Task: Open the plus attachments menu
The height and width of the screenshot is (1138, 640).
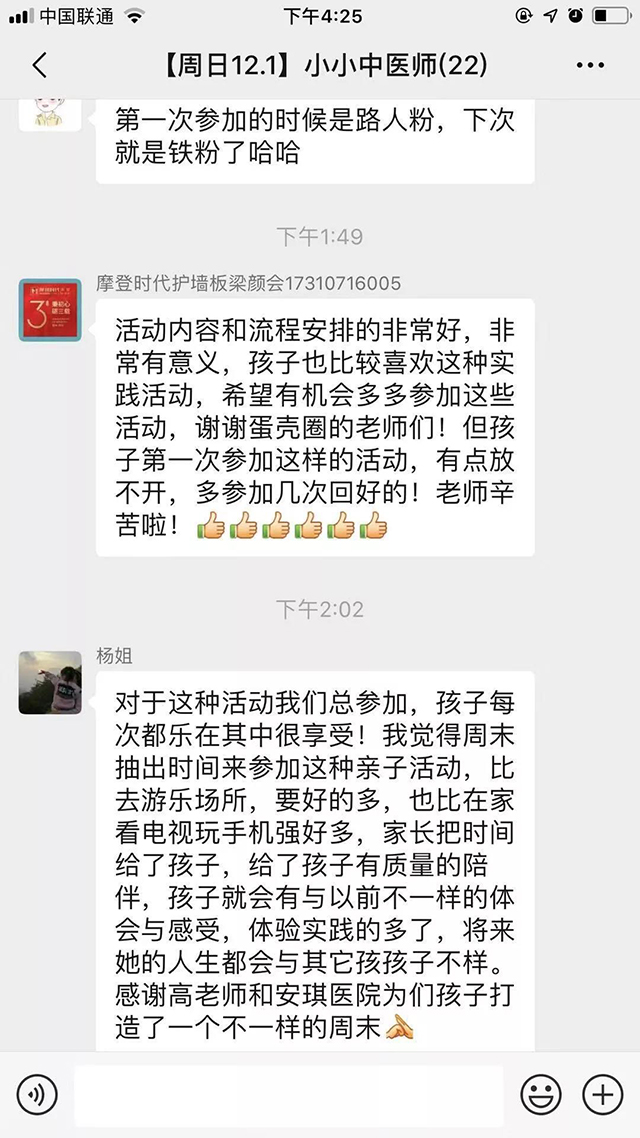Action: 603,1095
